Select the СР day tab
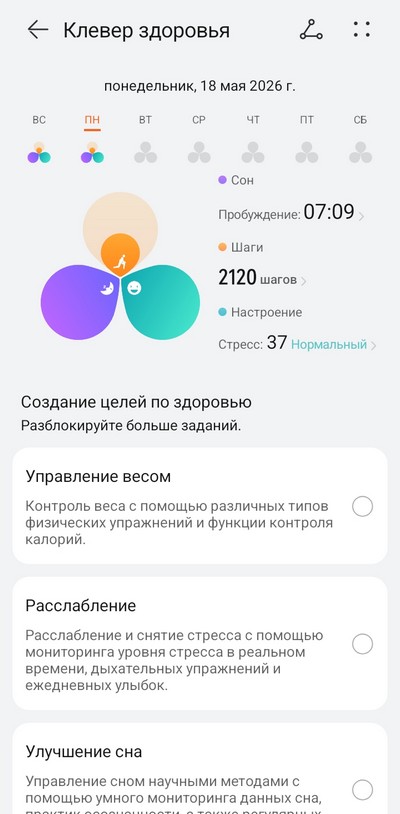400x814 pixels. [199, 139]
